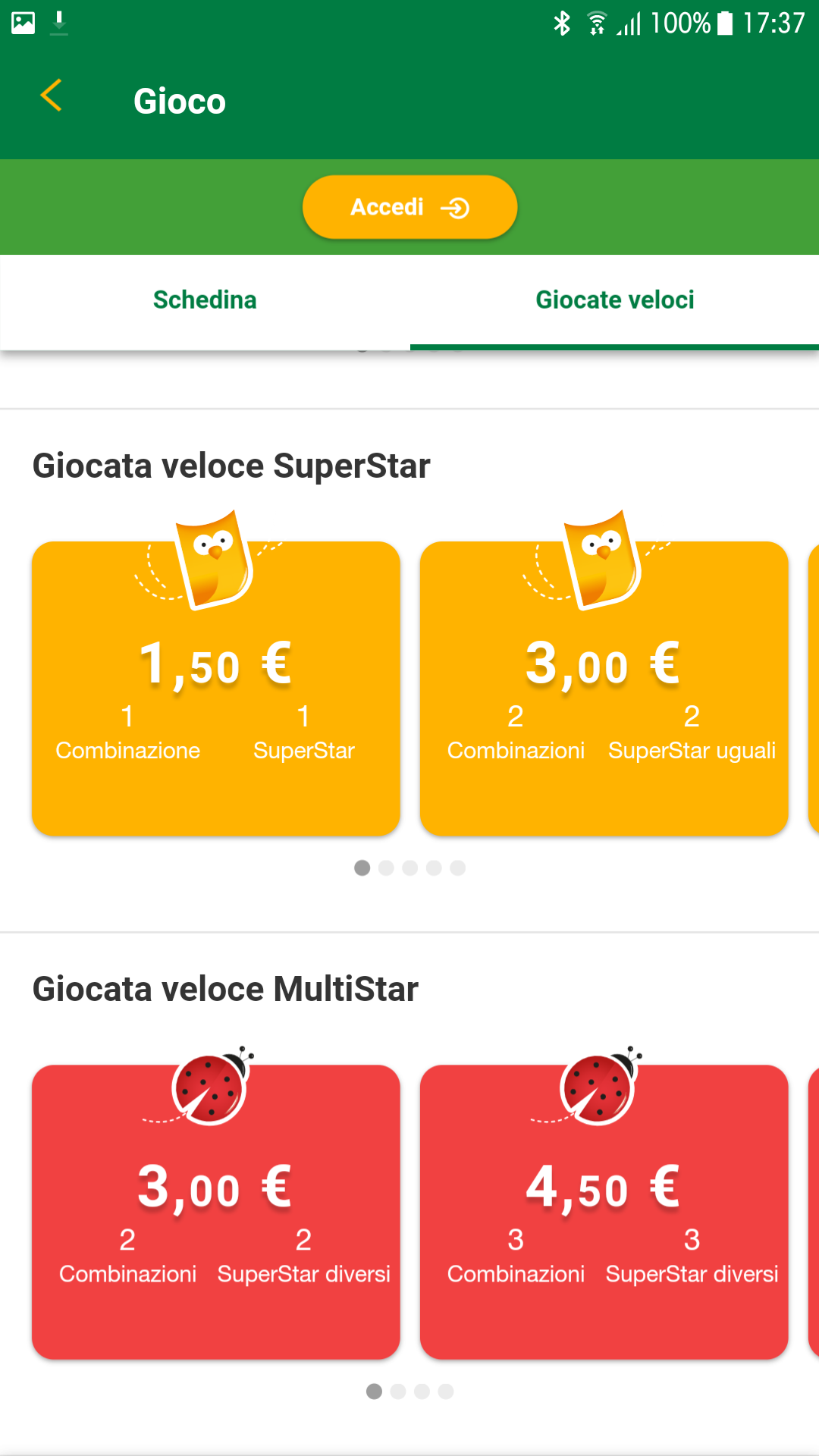This screenshot has height=1456, width=819.
Task: Go back from the Gioco screen
Action: click(51, 96)
